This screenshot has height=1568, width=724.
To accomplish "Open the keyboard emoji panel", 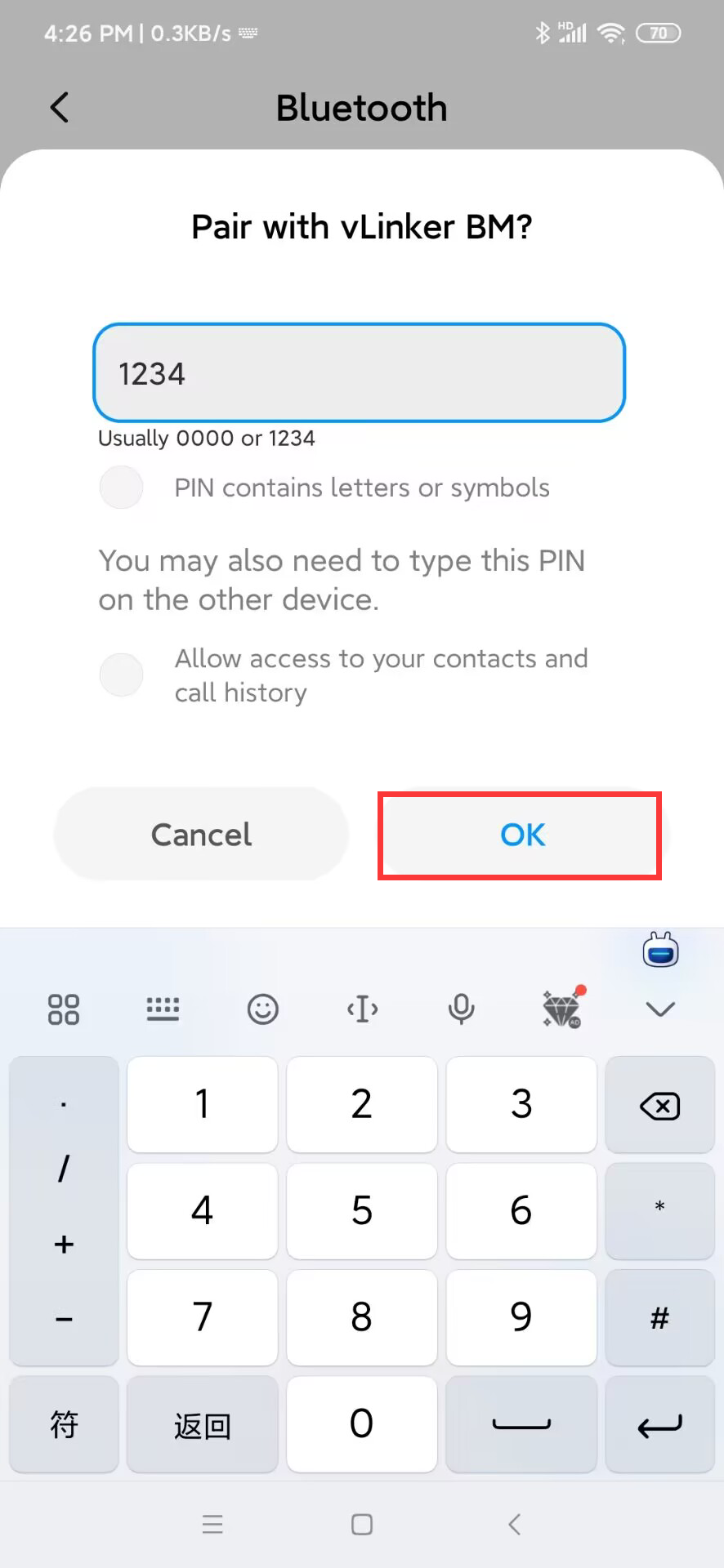I will [x=262, y=1009].
